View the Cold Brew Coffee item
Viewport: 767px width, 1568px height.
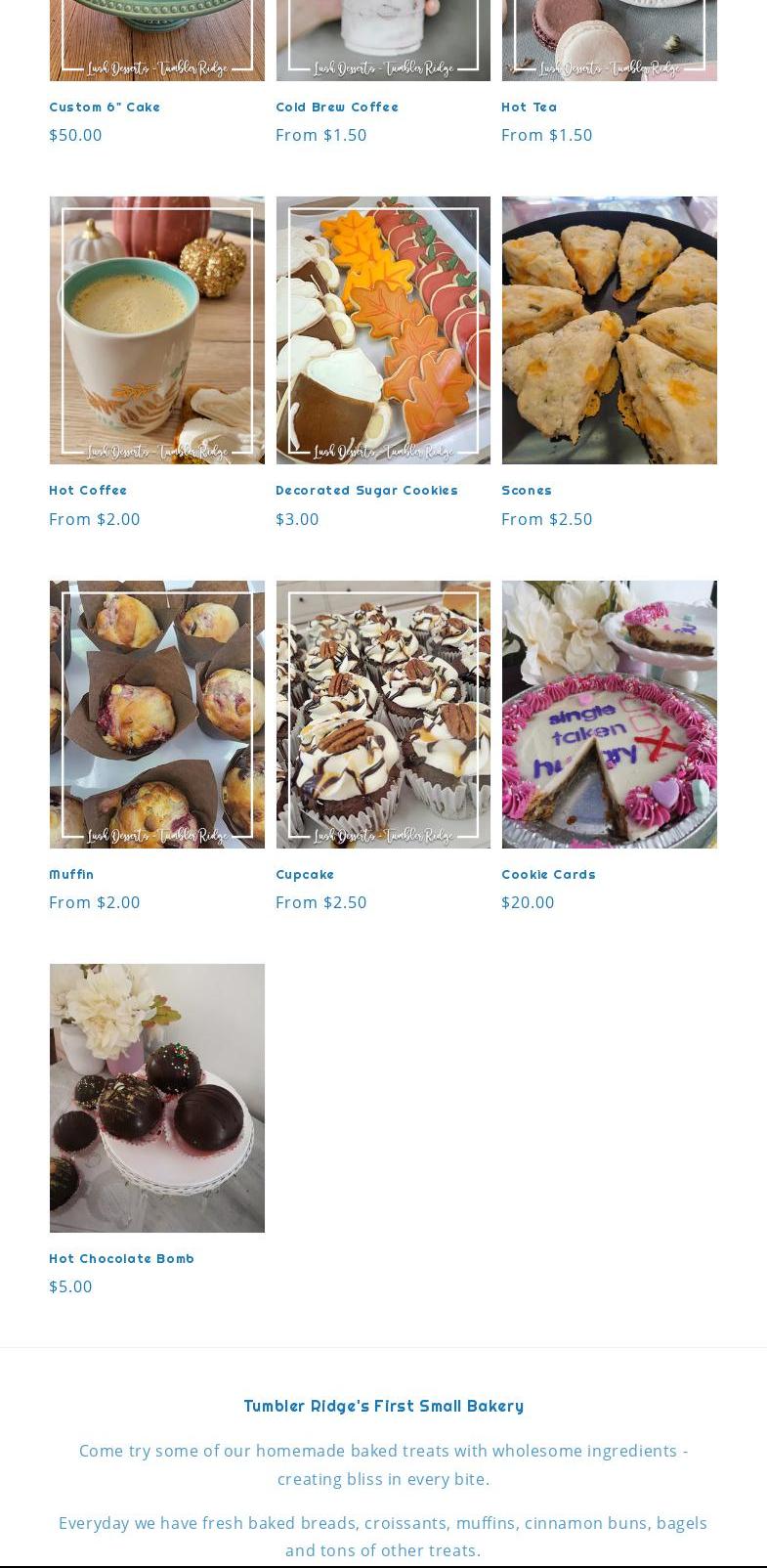(x=337, y=107)
